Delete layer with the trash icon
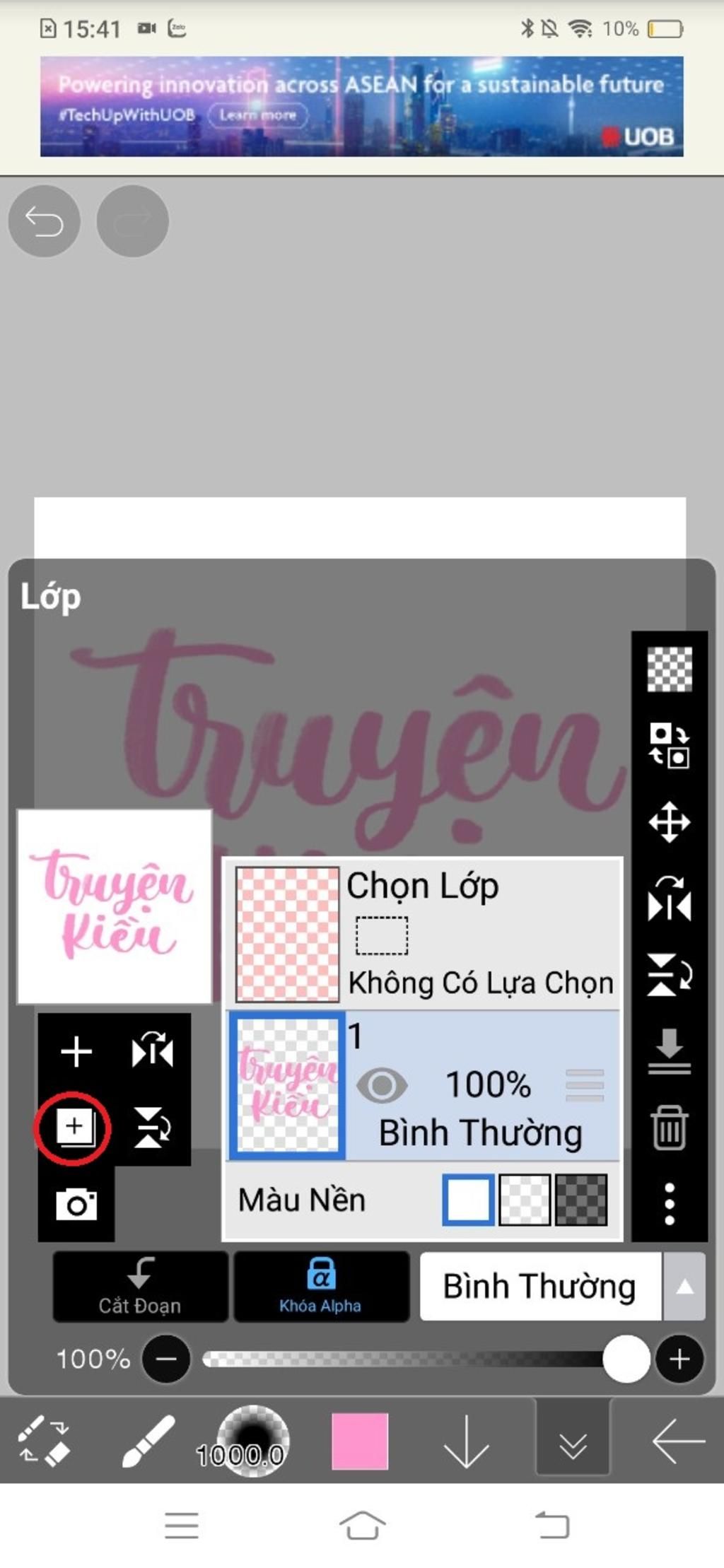Image resolution: width=724 pixels, height=1568 pixels. (669, 1128)
